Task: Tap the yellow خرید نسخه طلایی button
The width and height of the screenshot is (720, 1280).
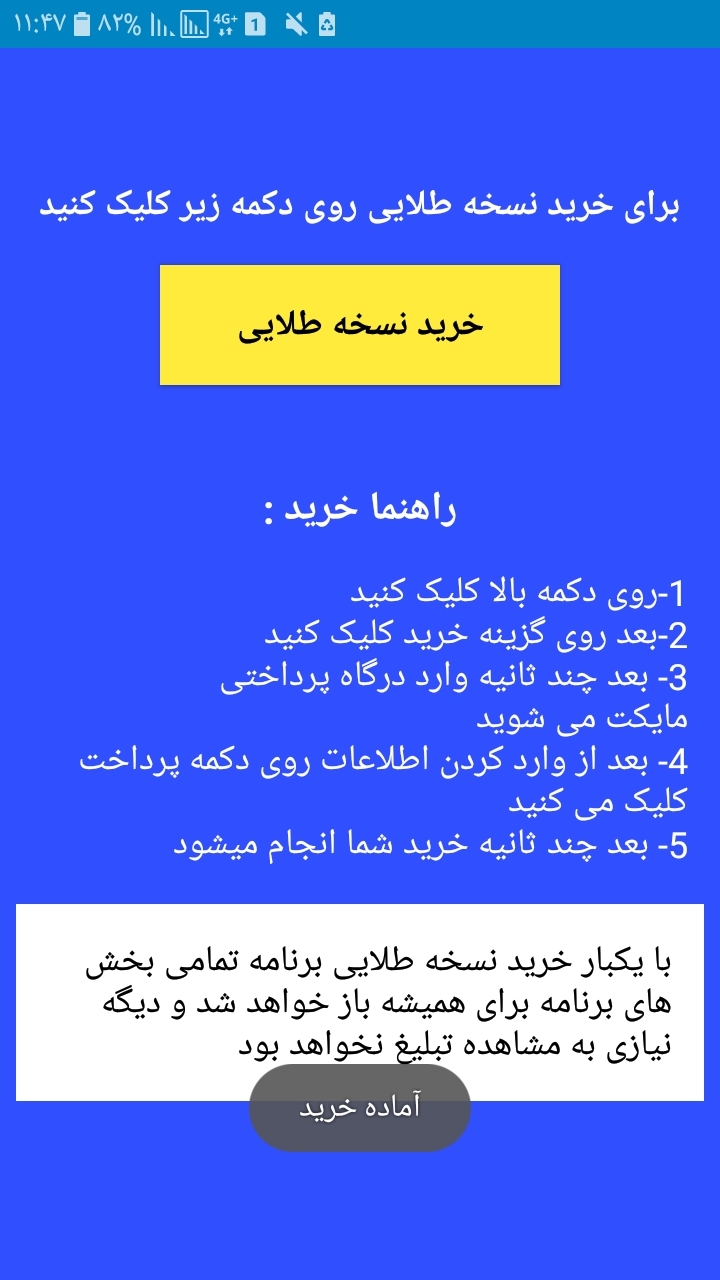Action: (x=360, y=325)
